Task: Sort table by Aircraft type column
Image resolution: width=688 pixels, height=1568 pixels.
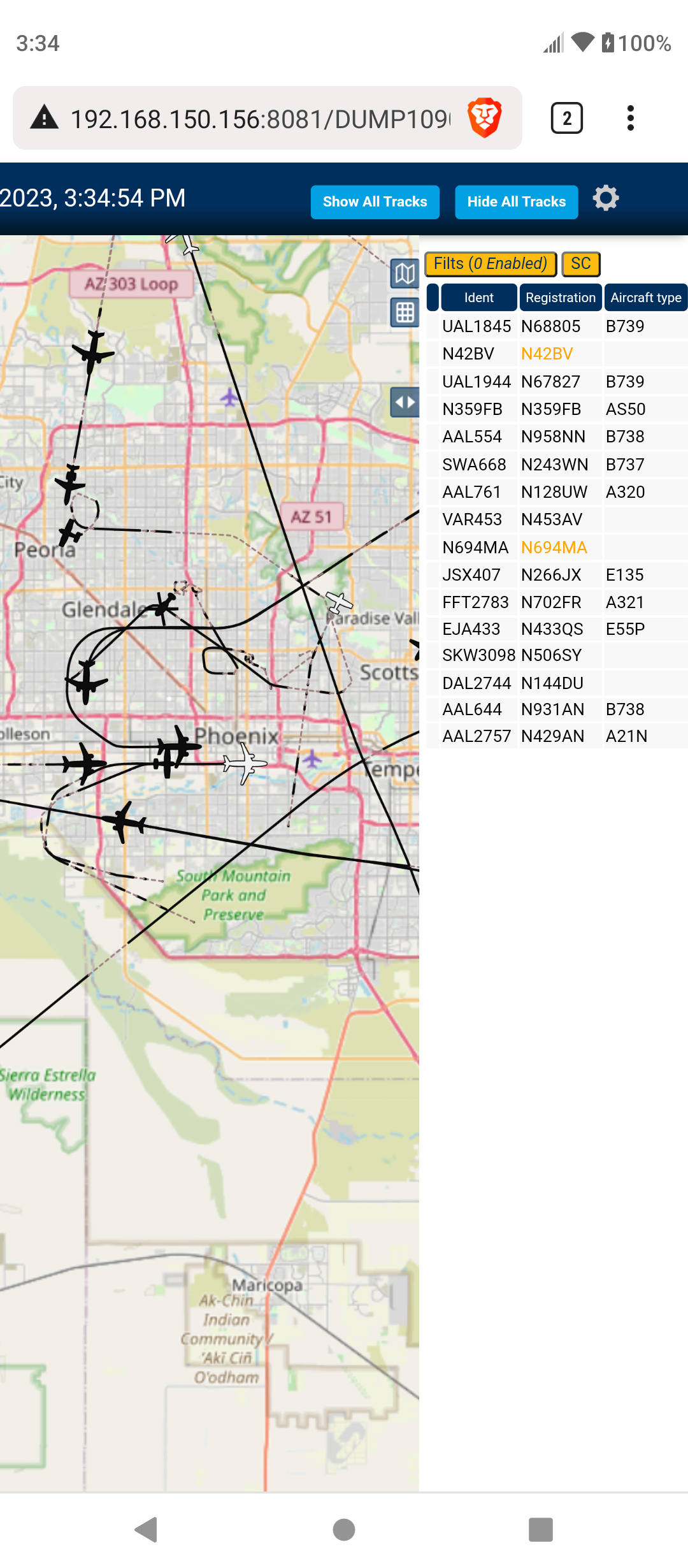Action: coord(646,298)
